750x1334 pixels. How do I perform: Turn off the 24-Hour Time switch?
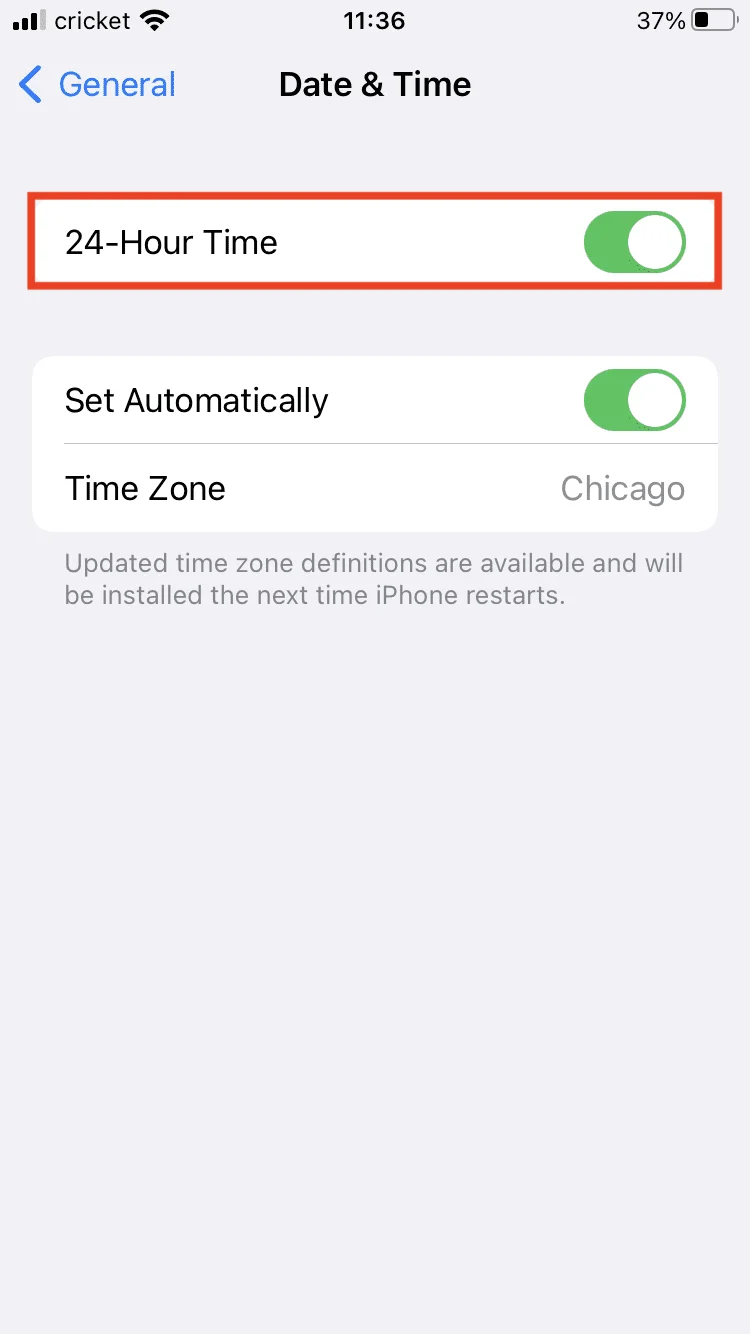(635, 242)
